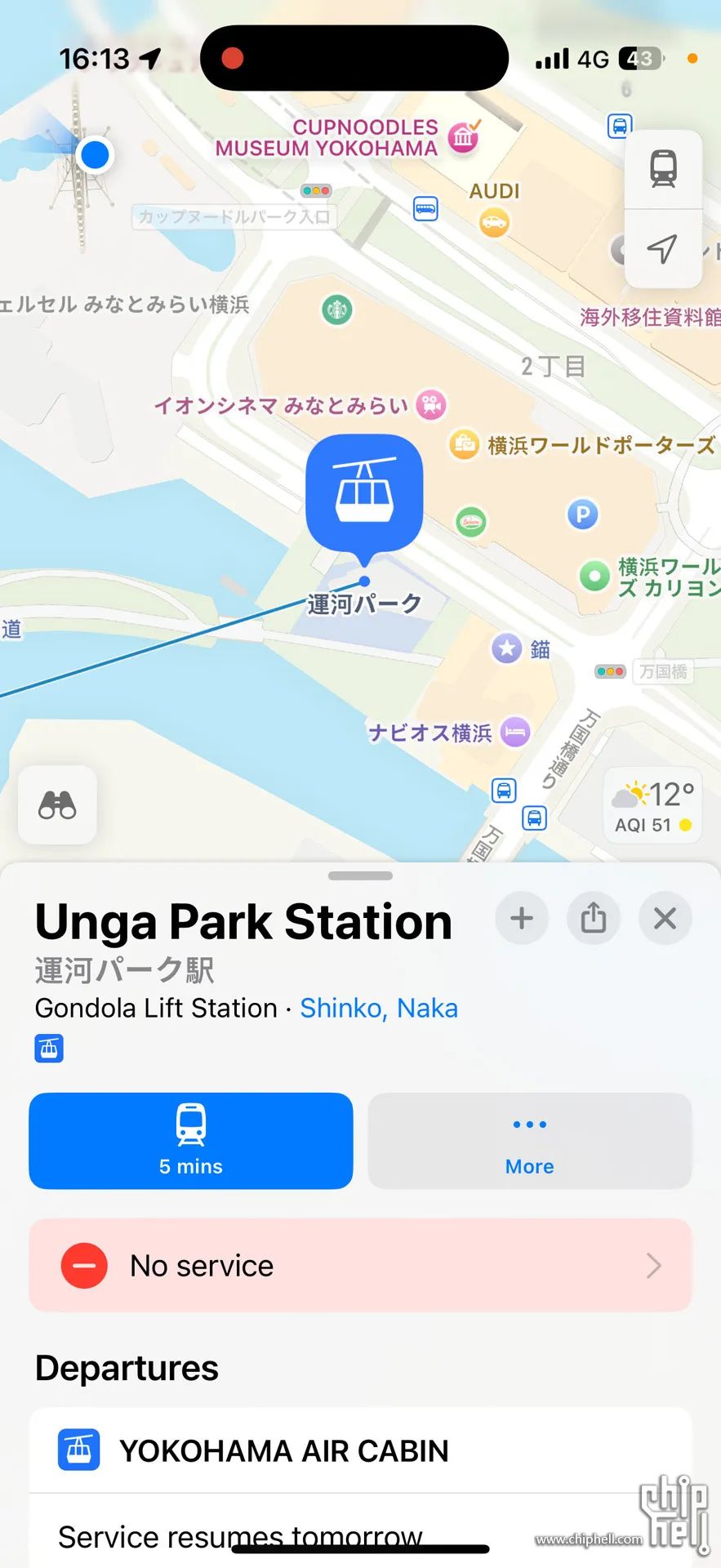Tap the 横浜ワールドポーターズ shopping pin

(464, 444)
